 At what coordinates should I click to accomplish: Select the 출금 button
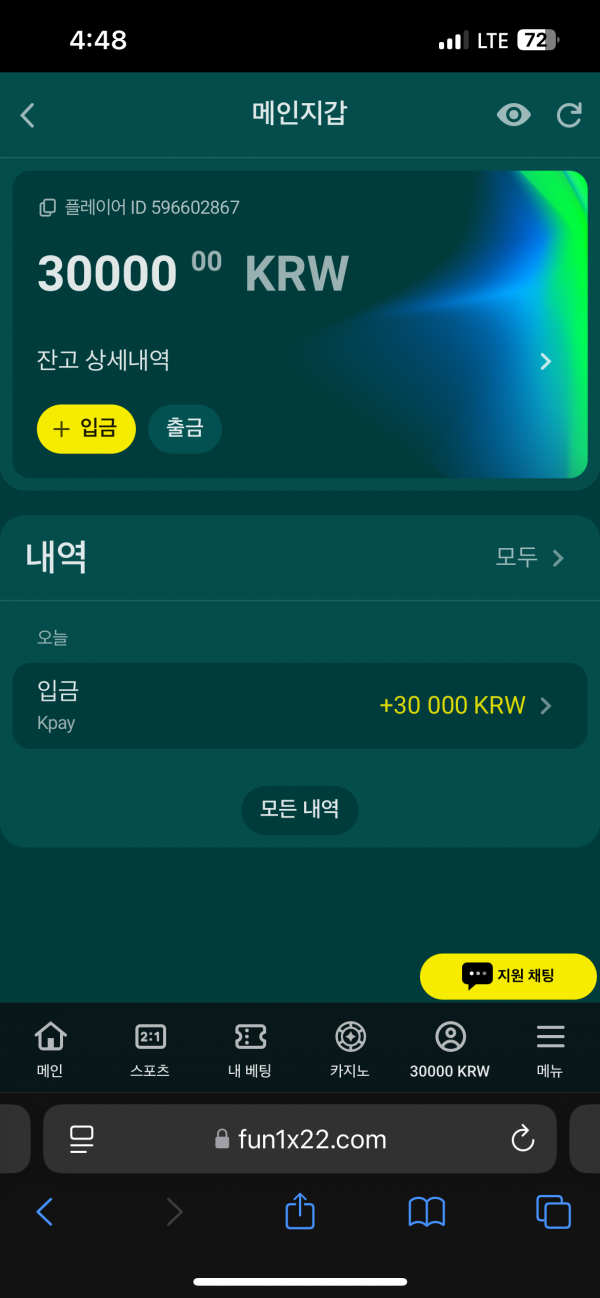pos(185,429)
